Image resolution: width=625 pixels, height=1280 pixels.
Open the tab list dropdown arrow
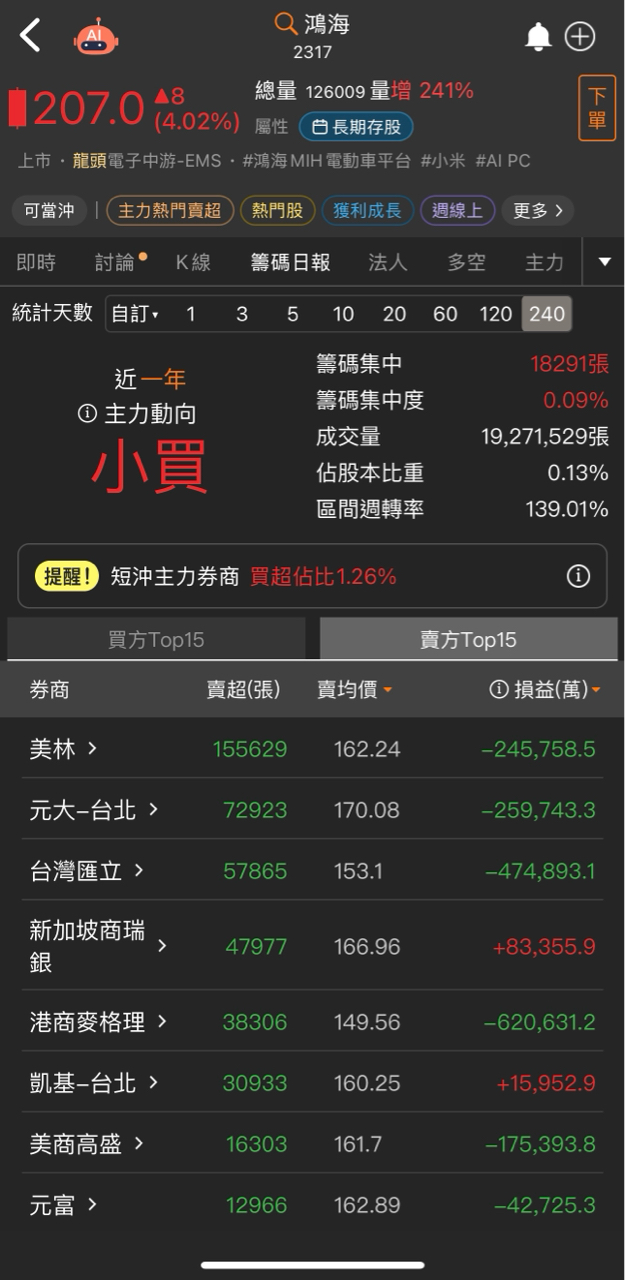point(604,262)
